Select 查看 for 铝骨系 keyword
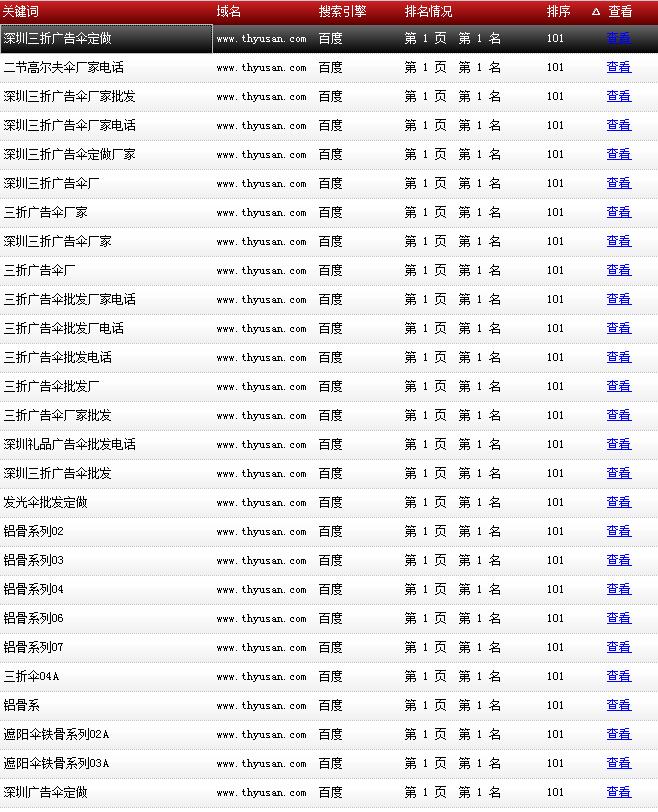Viewport: 658px width, 812px height. (x=619, y=705)
